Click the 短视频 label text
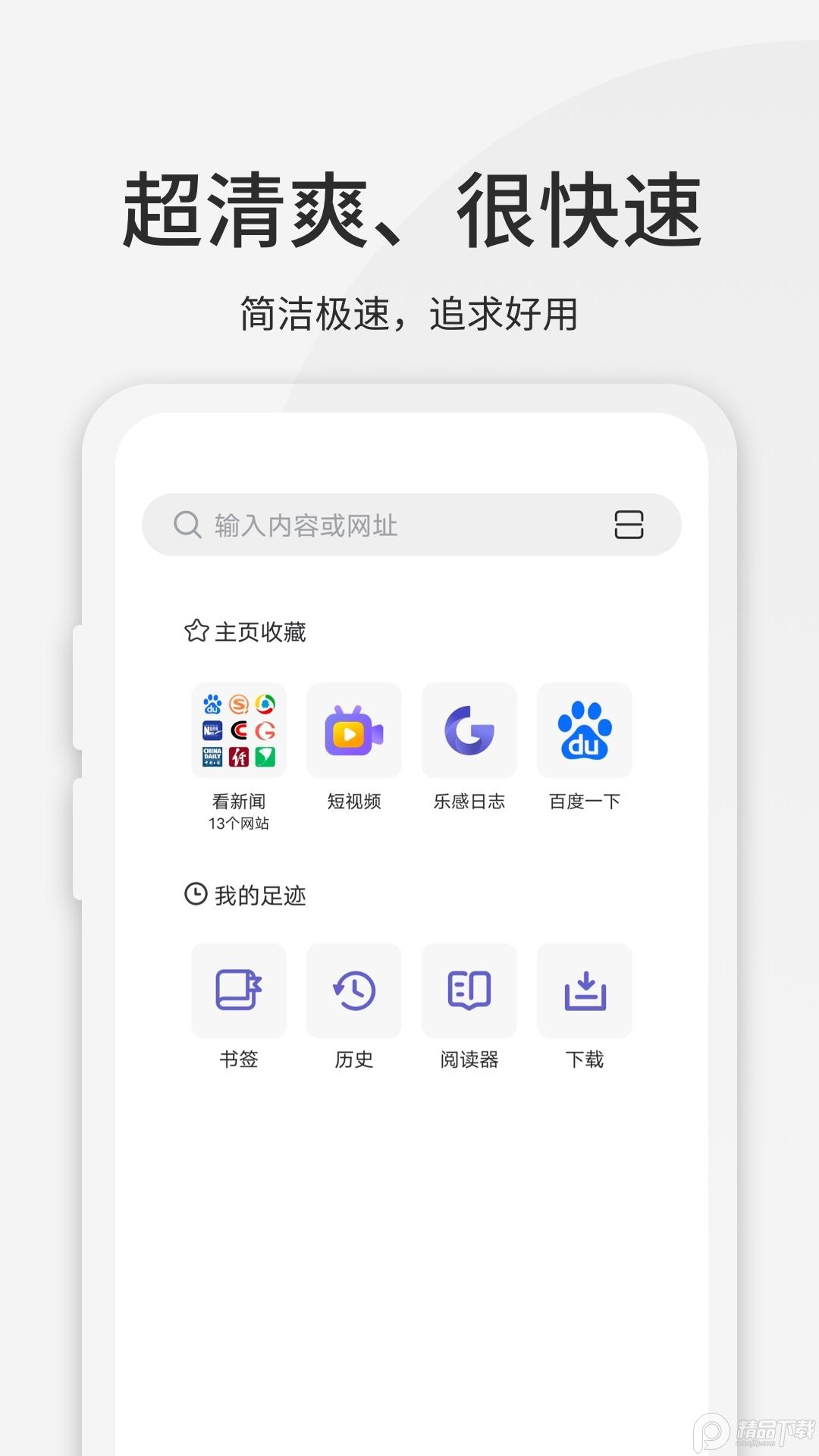The width and height of the screenshot is (819, 1456). click(x=353, y=801)
